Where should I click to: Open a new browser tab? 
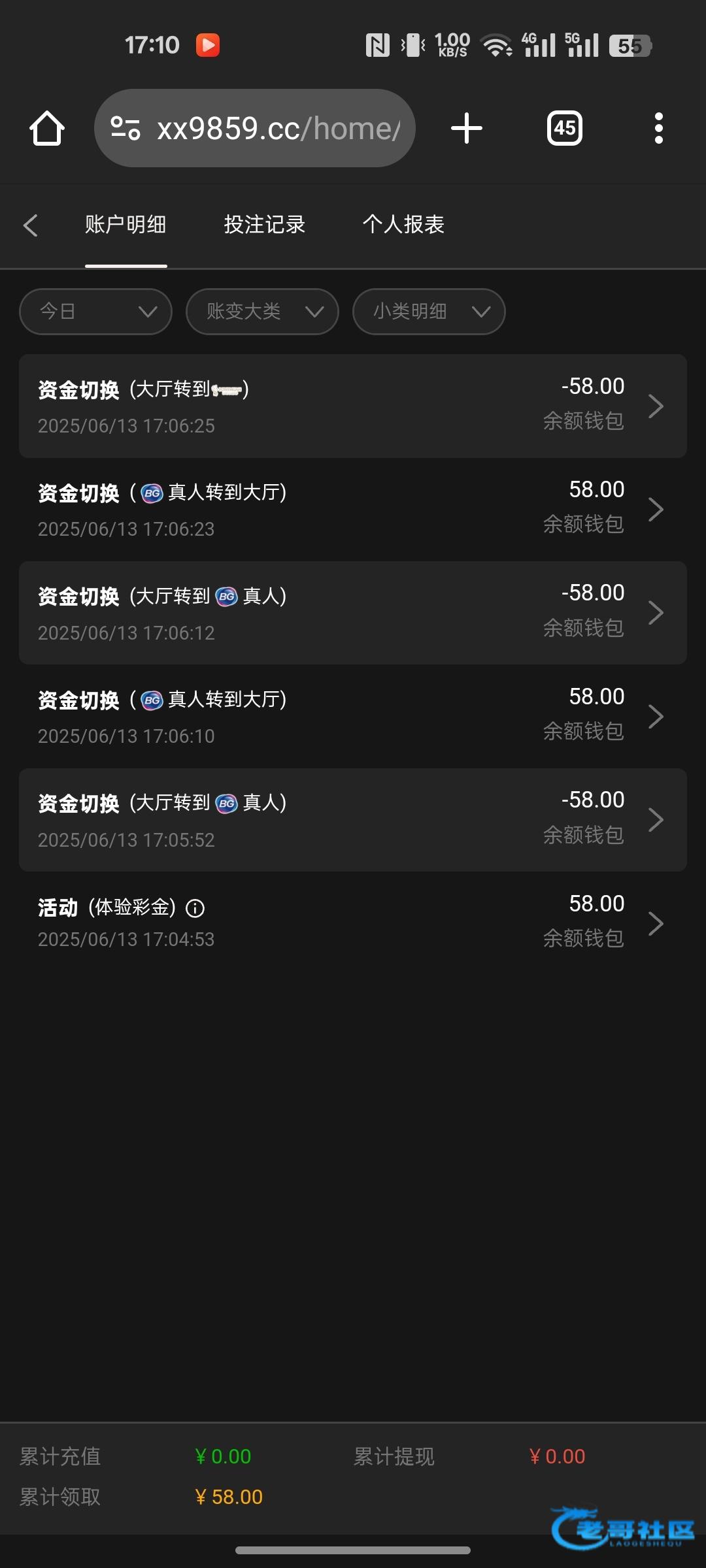click(x=467, y=128)
